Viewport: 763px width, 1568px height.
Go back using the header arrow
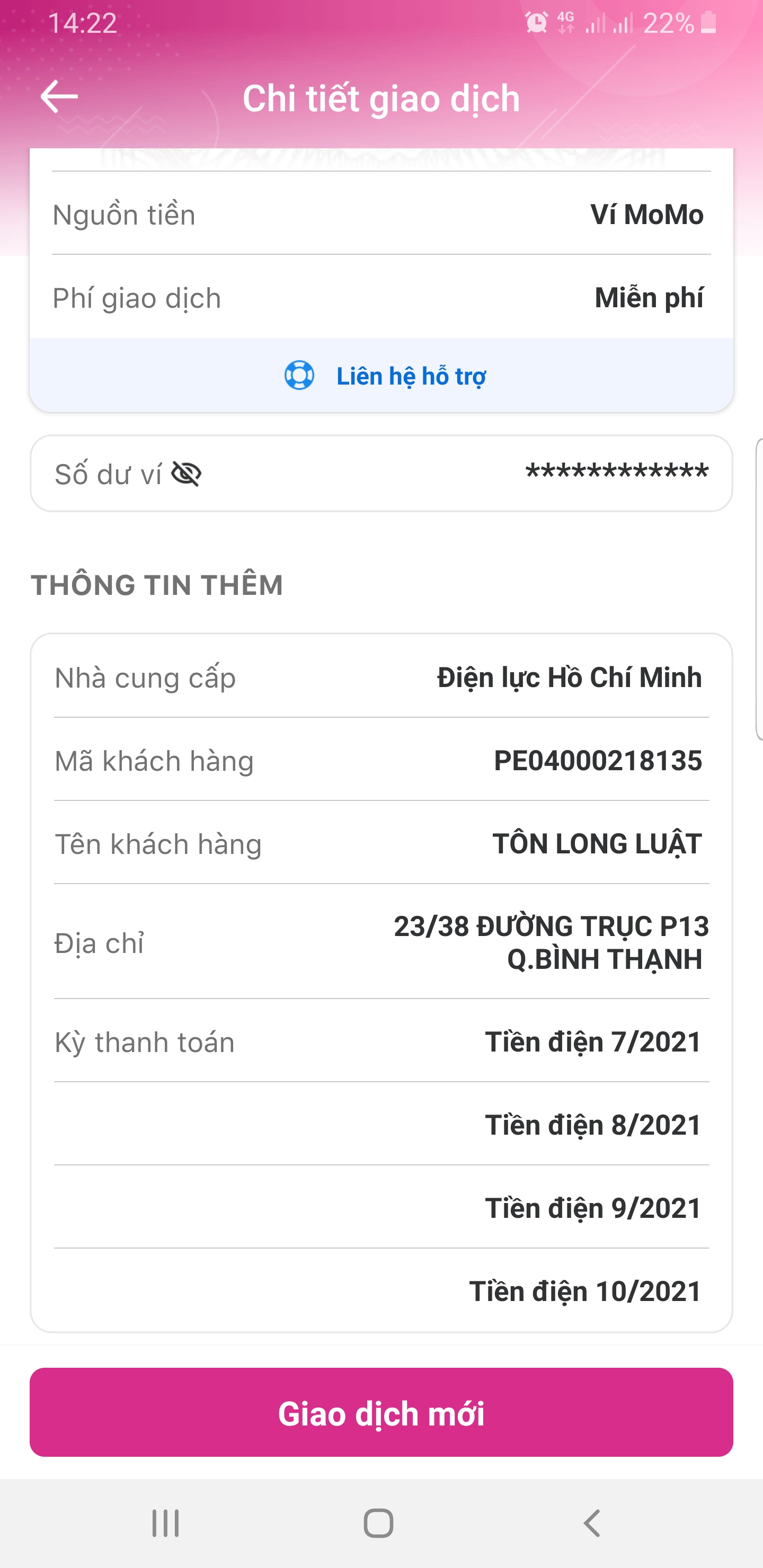[x=59, y=97]
